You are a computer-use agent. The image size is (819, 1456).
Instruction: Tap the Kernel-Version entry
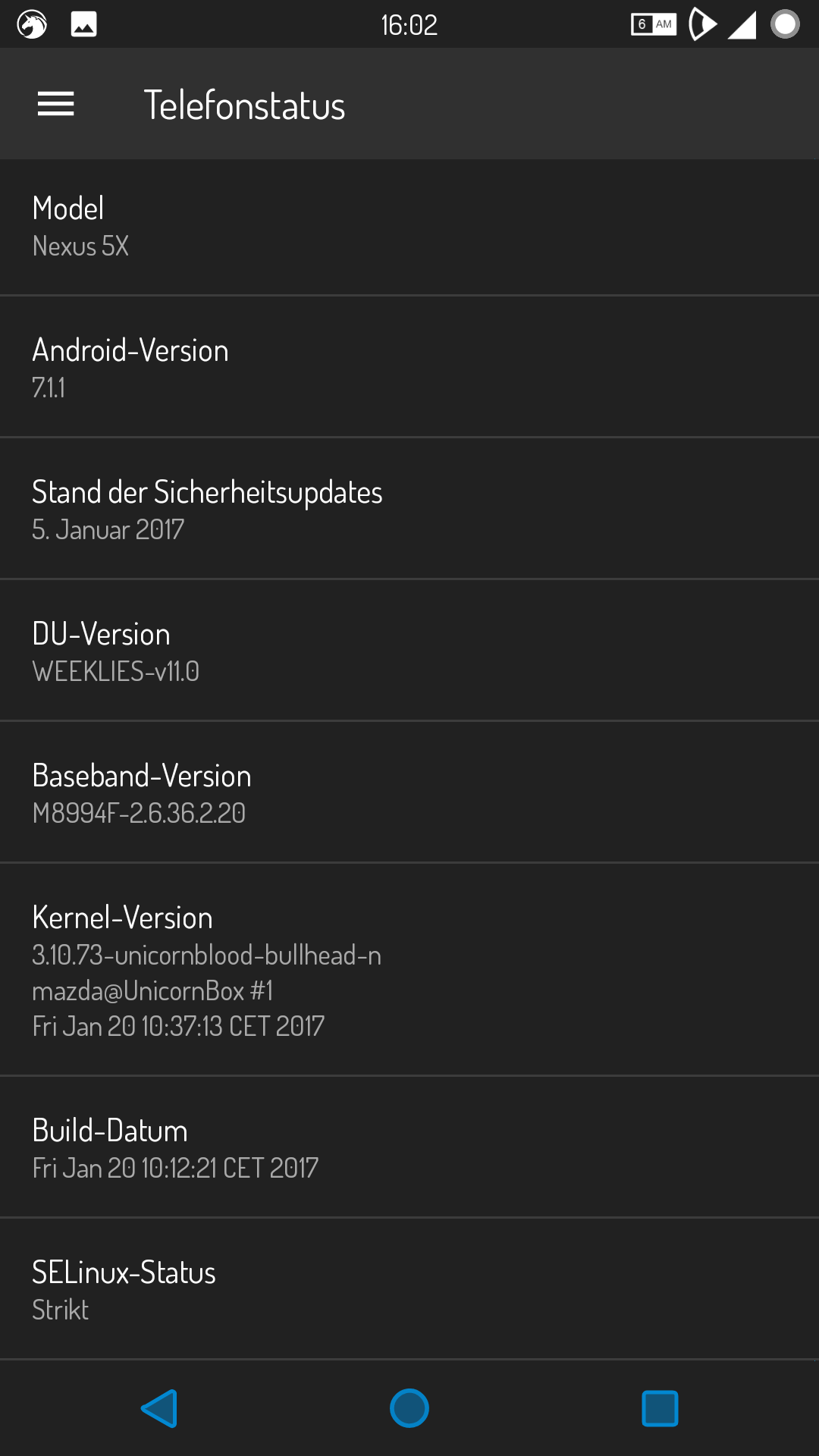coord(409,970)
